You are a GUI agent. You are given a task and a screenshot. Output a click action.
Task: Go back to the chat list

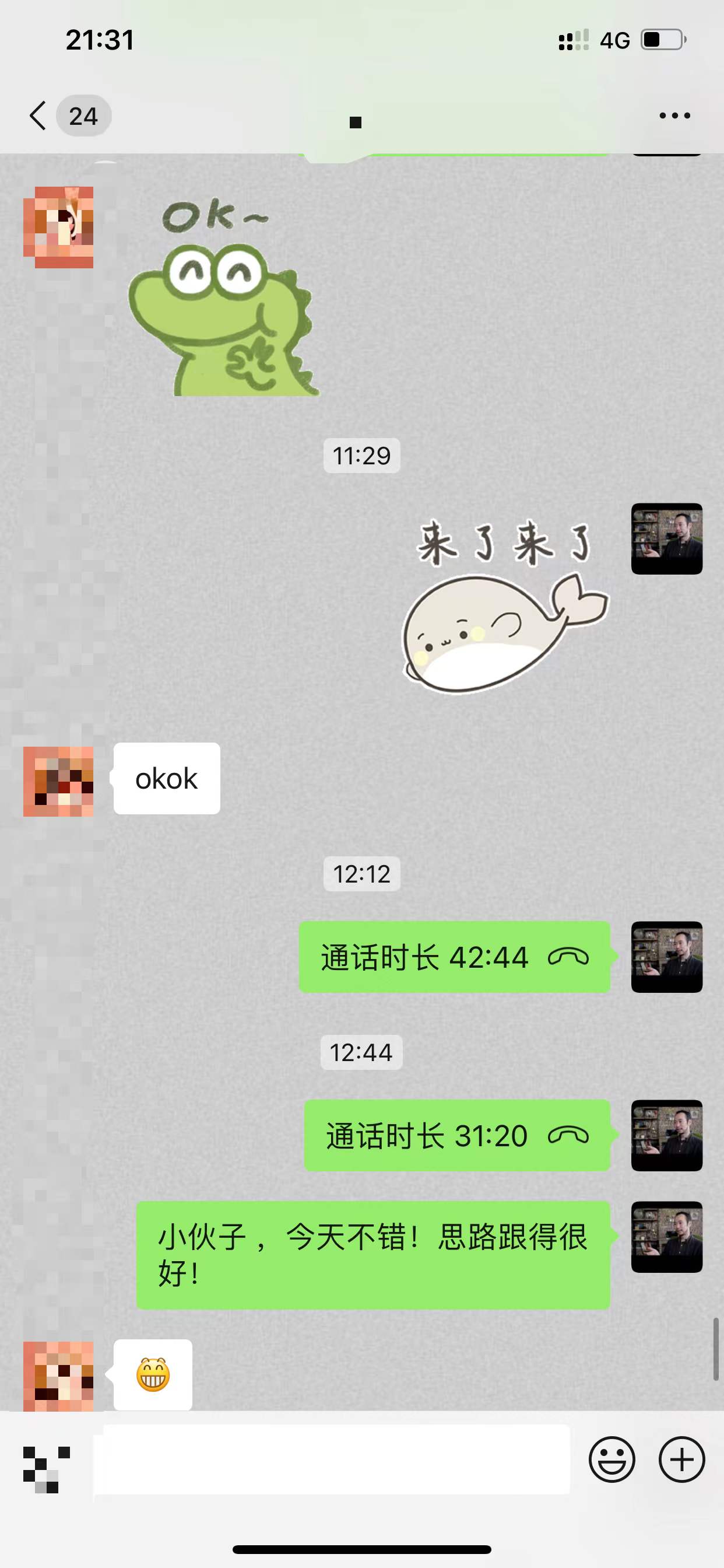[38, 116]
